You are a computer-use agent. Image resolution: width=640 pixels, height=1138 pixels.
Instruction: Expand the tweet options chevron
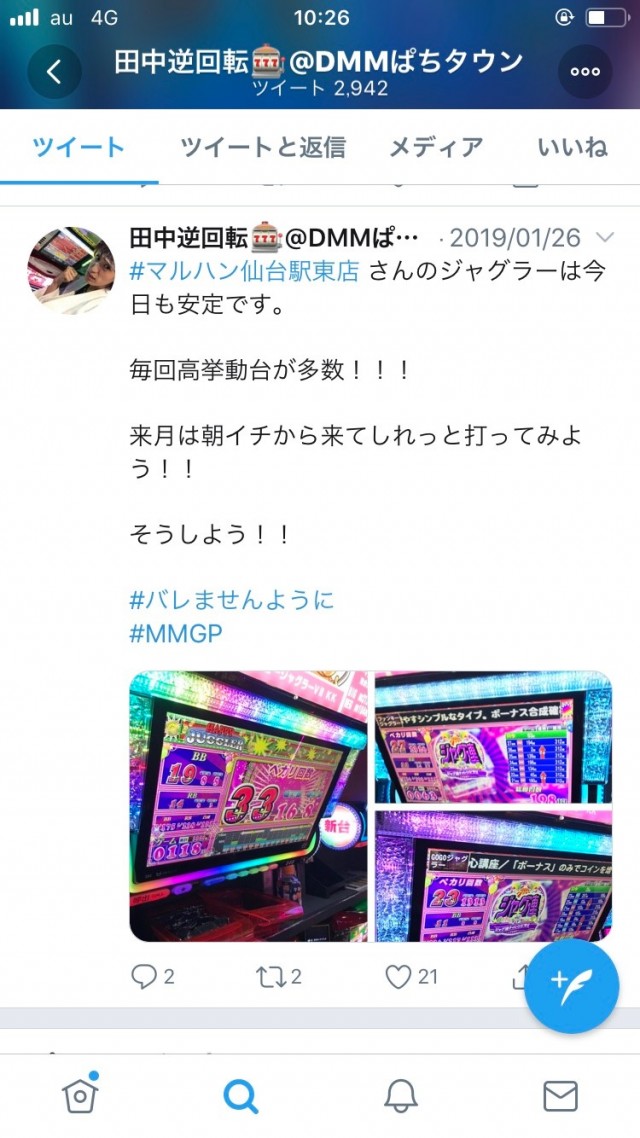[604, 238]
